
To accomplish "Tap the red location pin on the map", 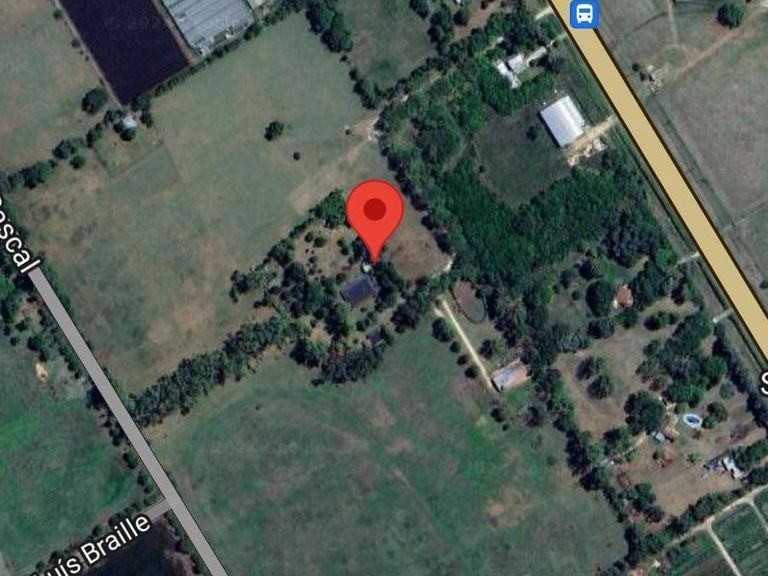I will [375, 220].
